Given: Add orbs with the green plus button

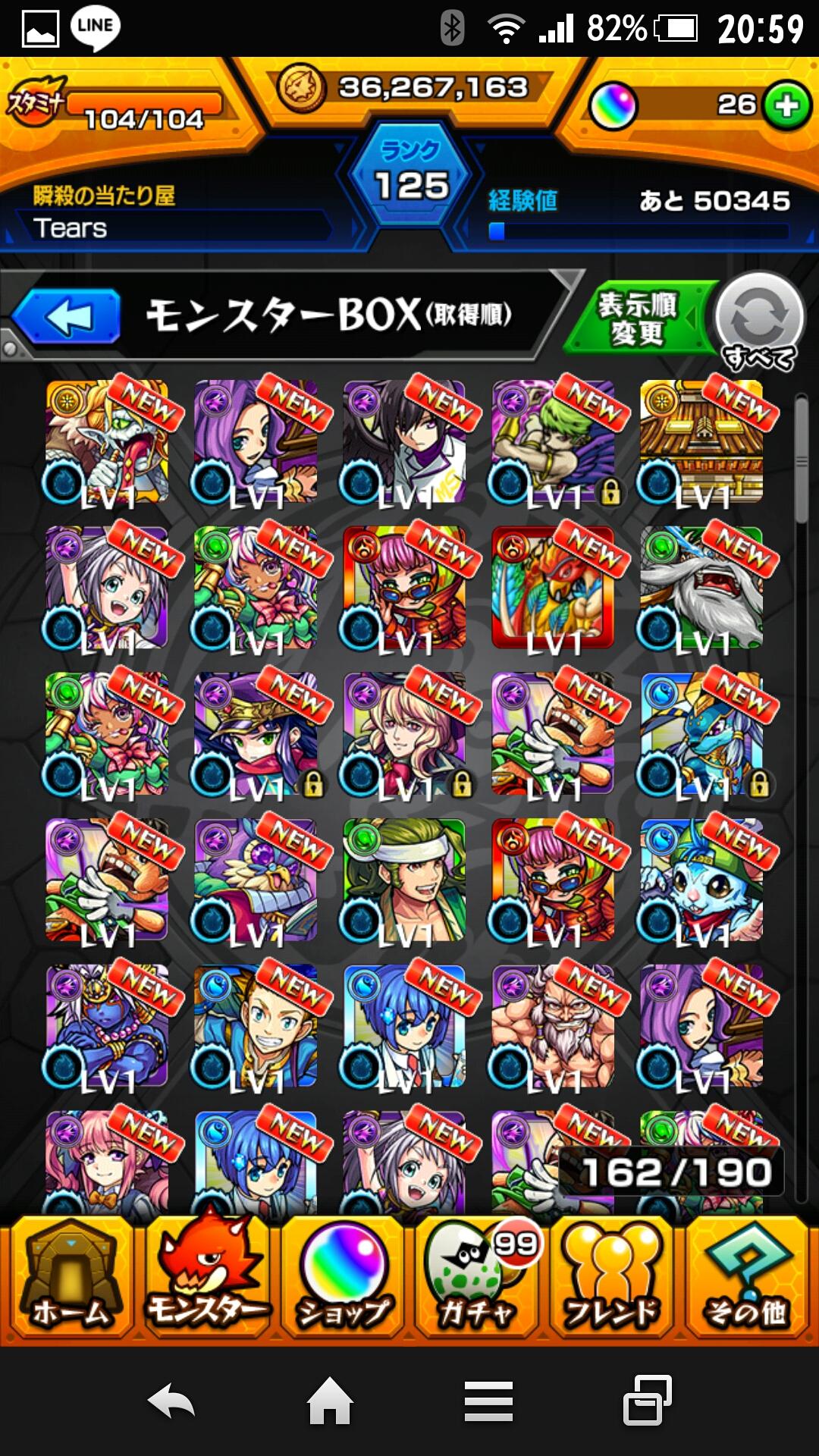Looking at the screenshot, I should click(x=786, y=105).
